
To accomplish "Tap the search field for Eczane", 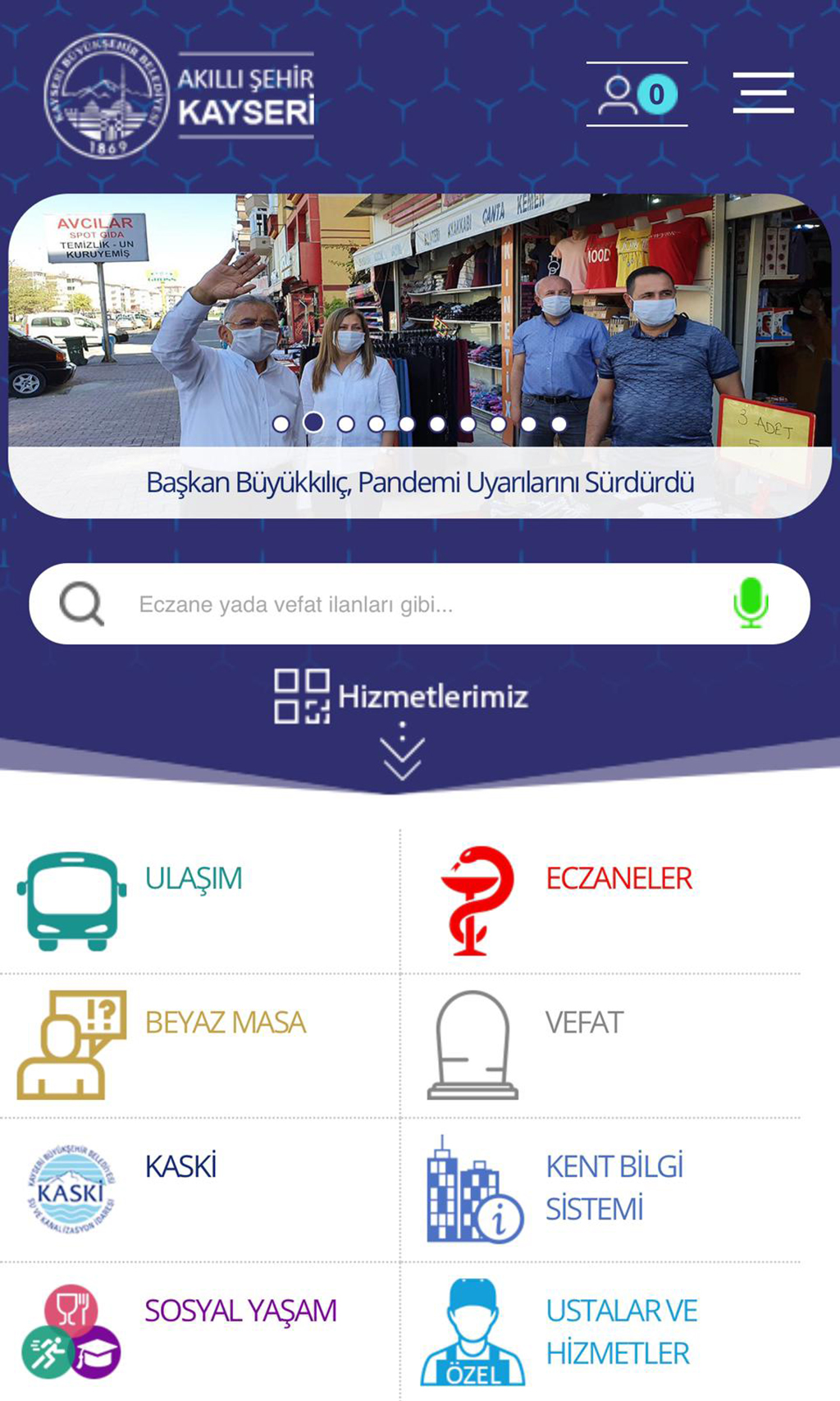I will [410, 605].
